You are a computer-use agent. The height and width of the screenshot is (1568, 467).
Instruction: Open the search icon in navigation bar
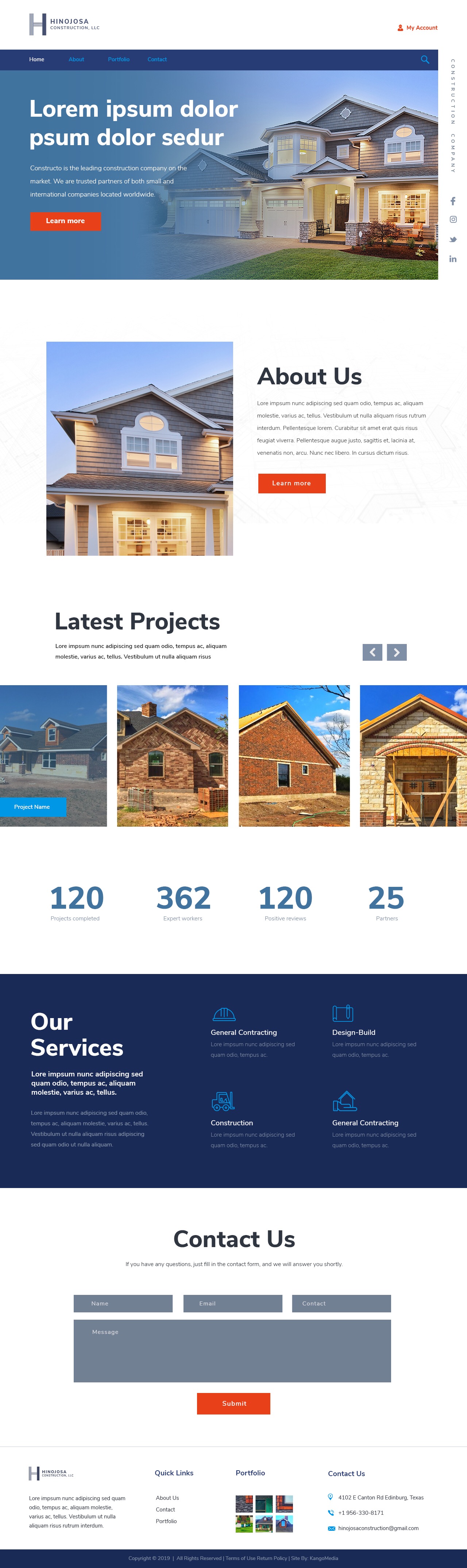425,60
